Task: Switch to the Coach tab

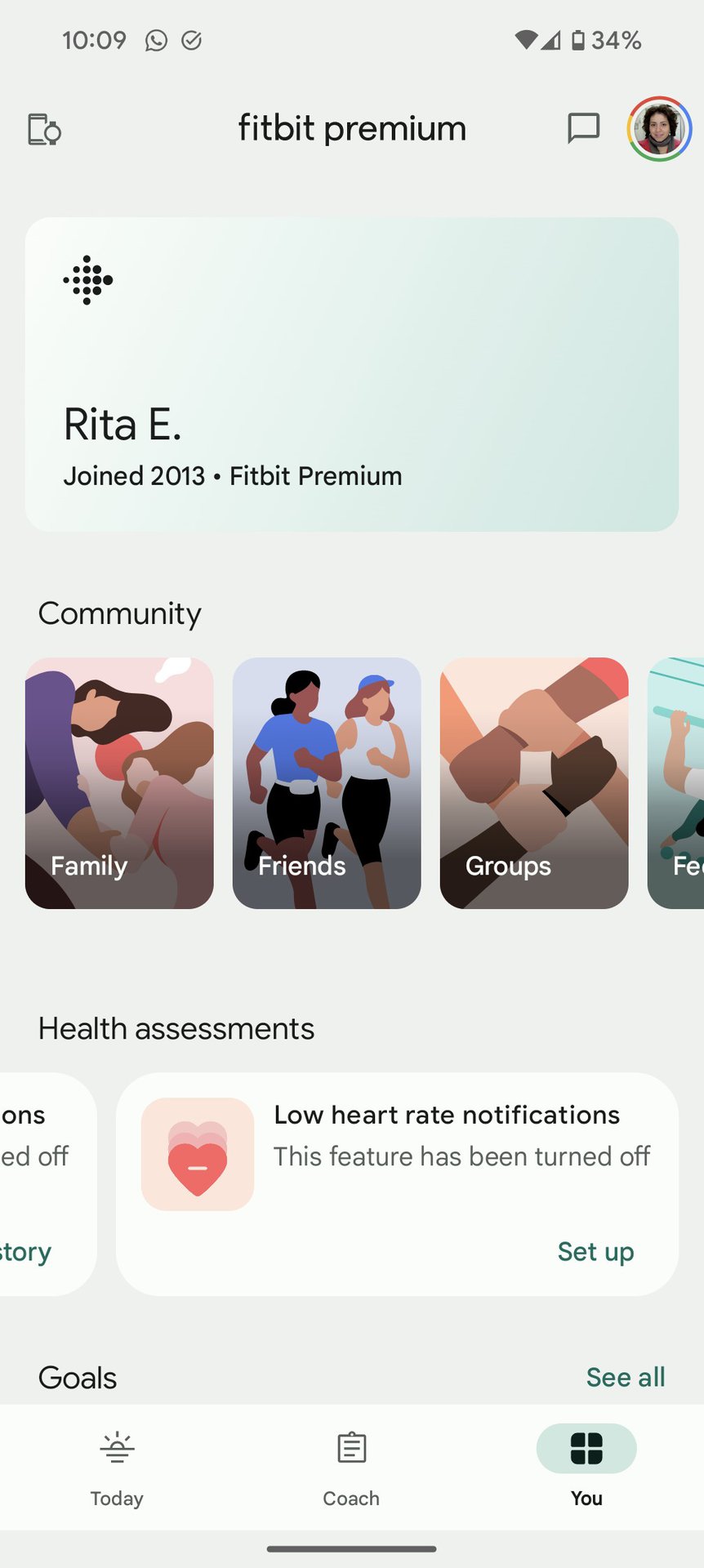Action: pos(351,1468)
